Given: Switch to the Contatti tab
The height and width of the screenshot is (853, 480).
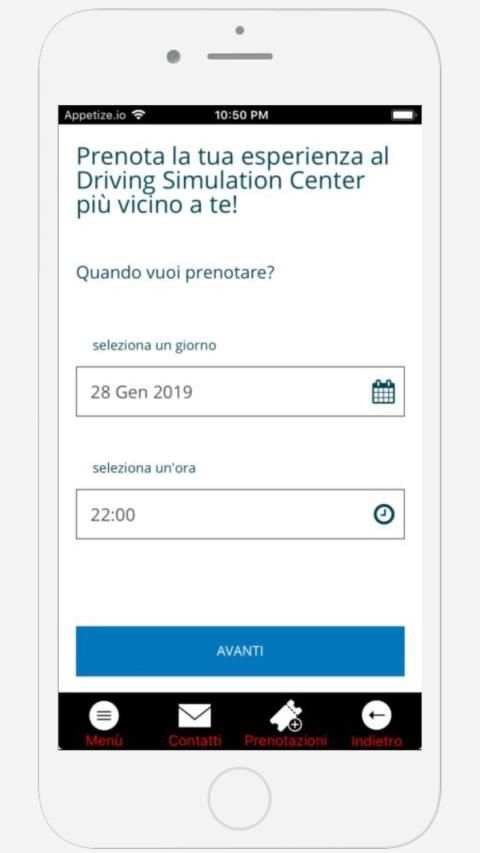Looking at the screenshot, I should coord(194,724).
